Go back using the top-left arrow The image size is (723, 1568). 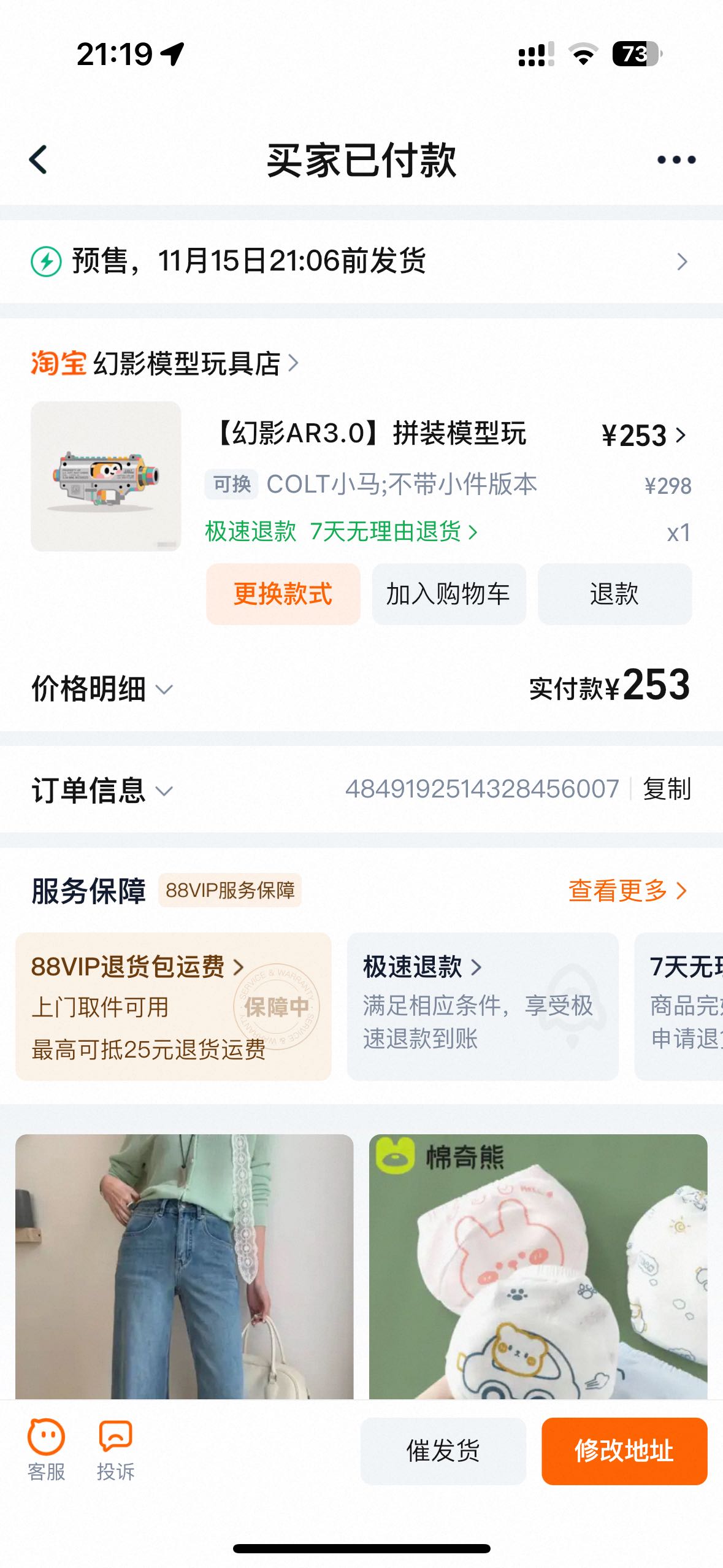pyautogui.click(x=39, y=160)
